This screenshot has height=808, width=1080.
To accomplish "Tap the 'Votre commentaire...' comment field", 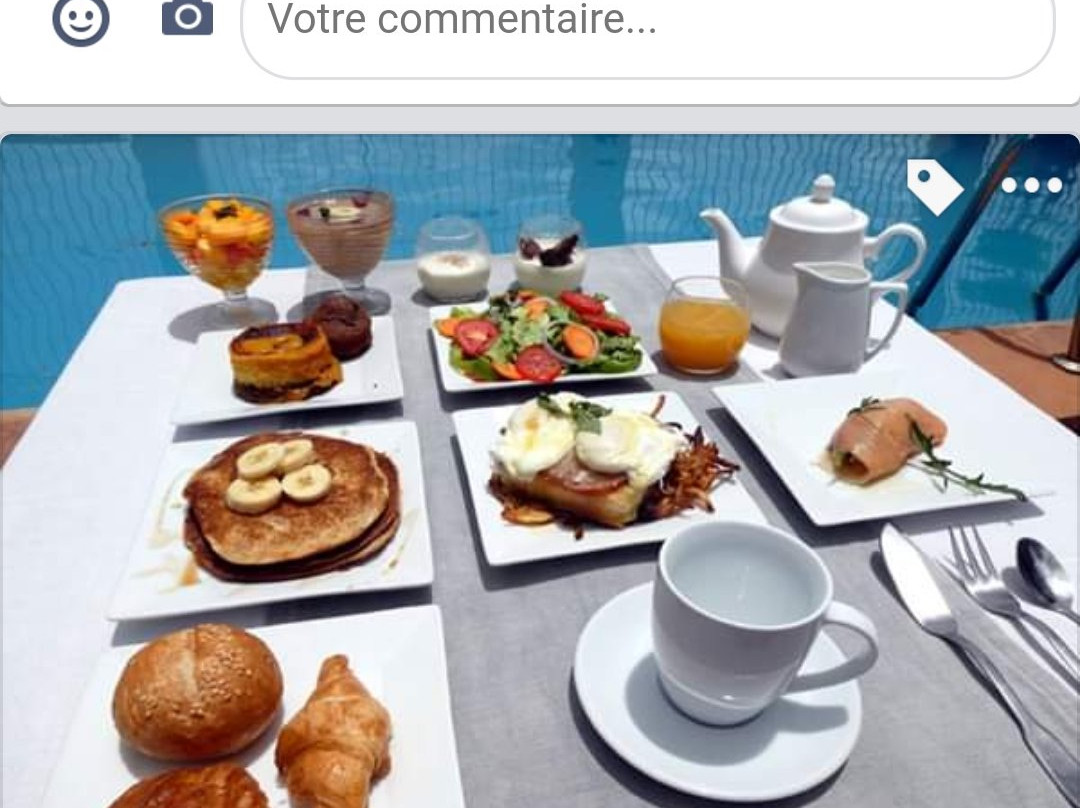I will [647, 30].
